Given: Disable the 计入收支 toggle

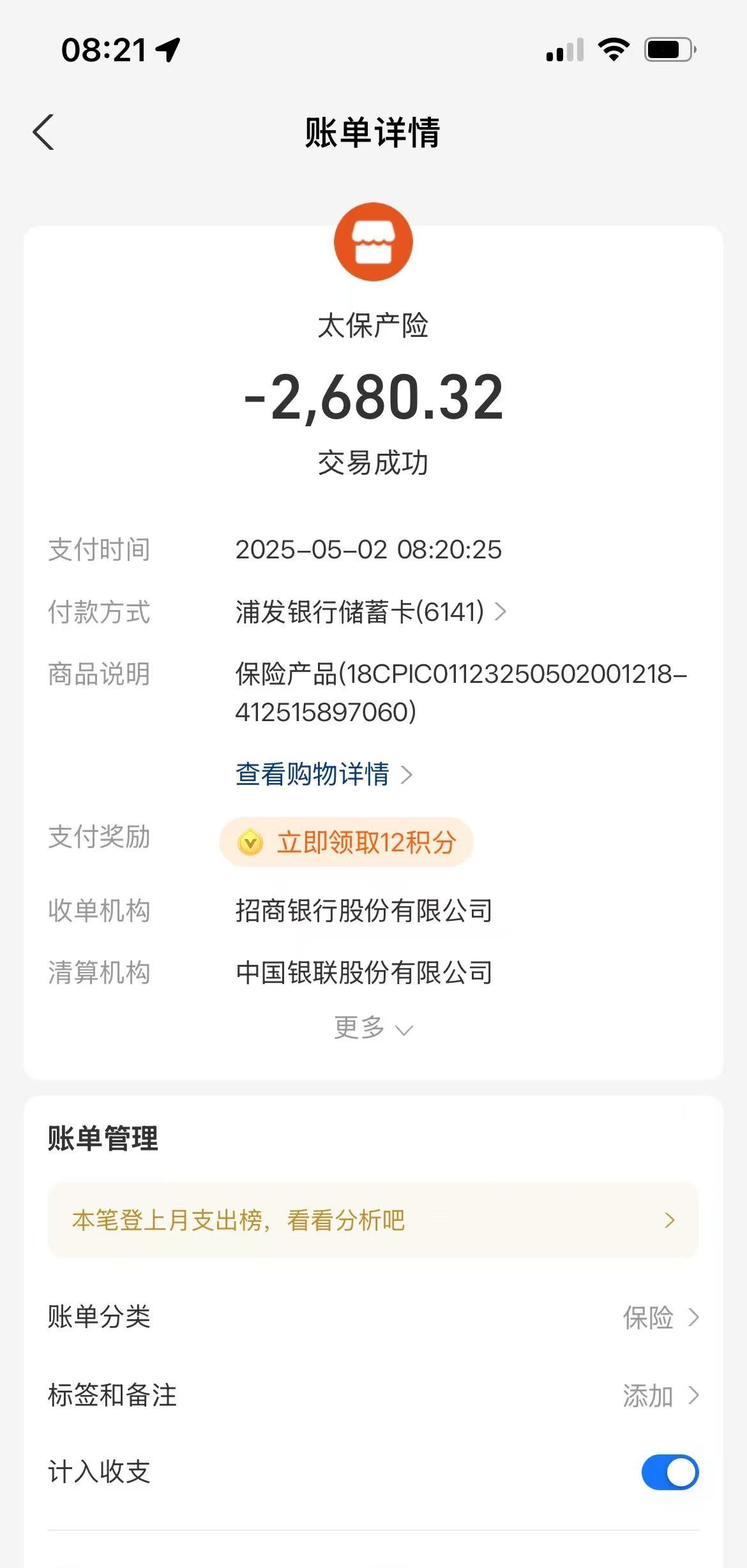Looking at the screenshot, I should [669, 1473].
